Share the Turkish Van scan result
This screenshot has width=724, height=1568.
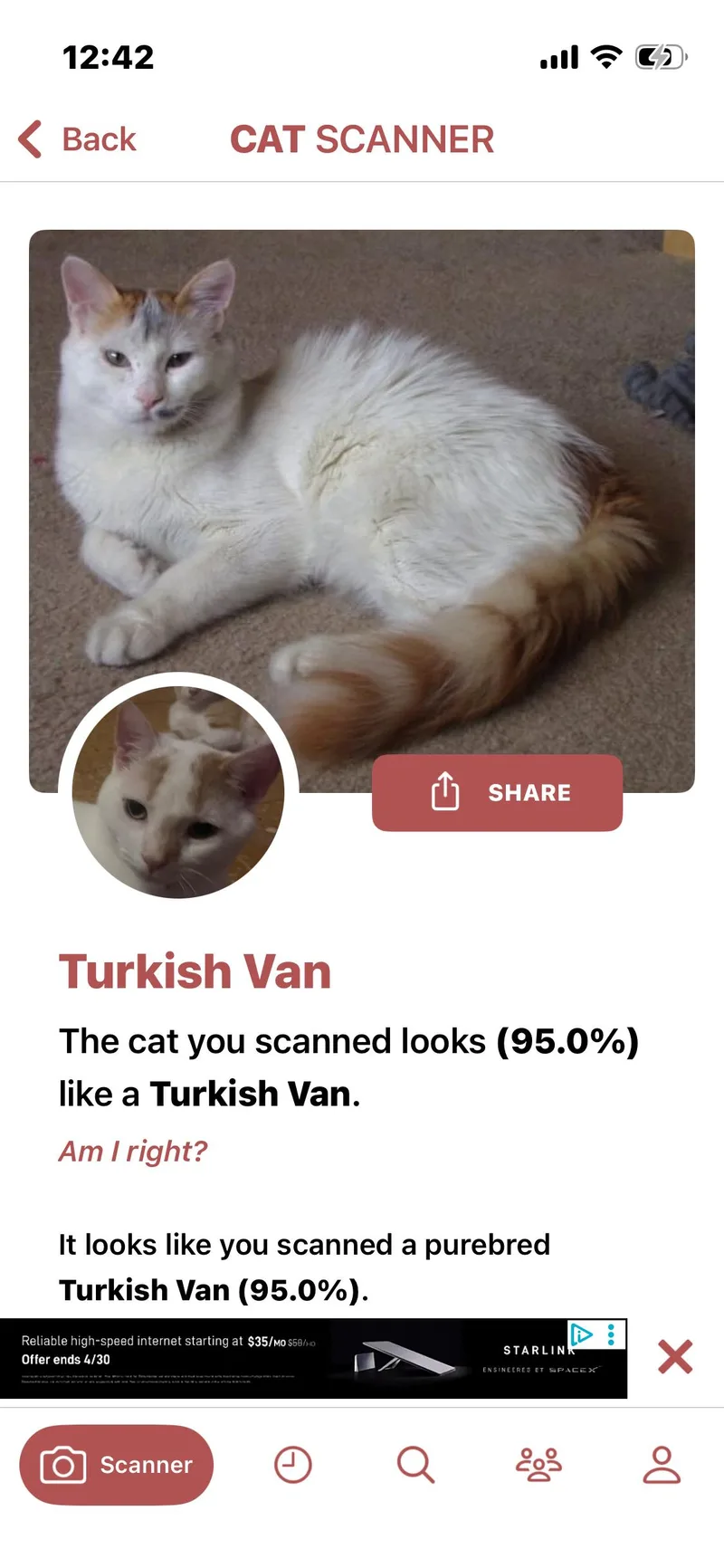pyautogui.click(x=497, y=792)
